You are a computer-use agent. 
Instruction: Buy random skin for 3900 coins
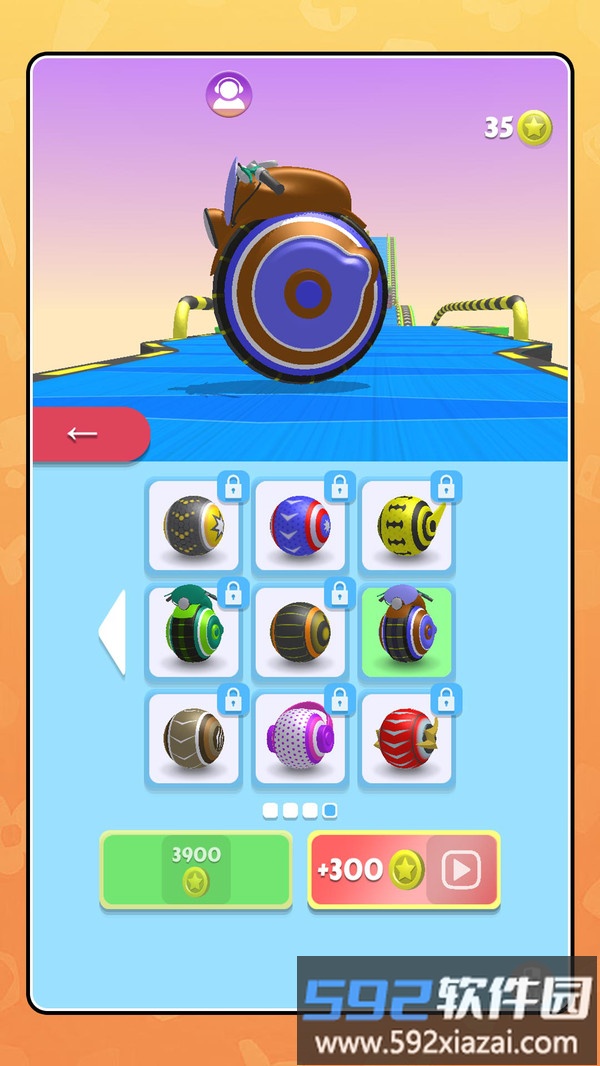click(x=196, y=869)
